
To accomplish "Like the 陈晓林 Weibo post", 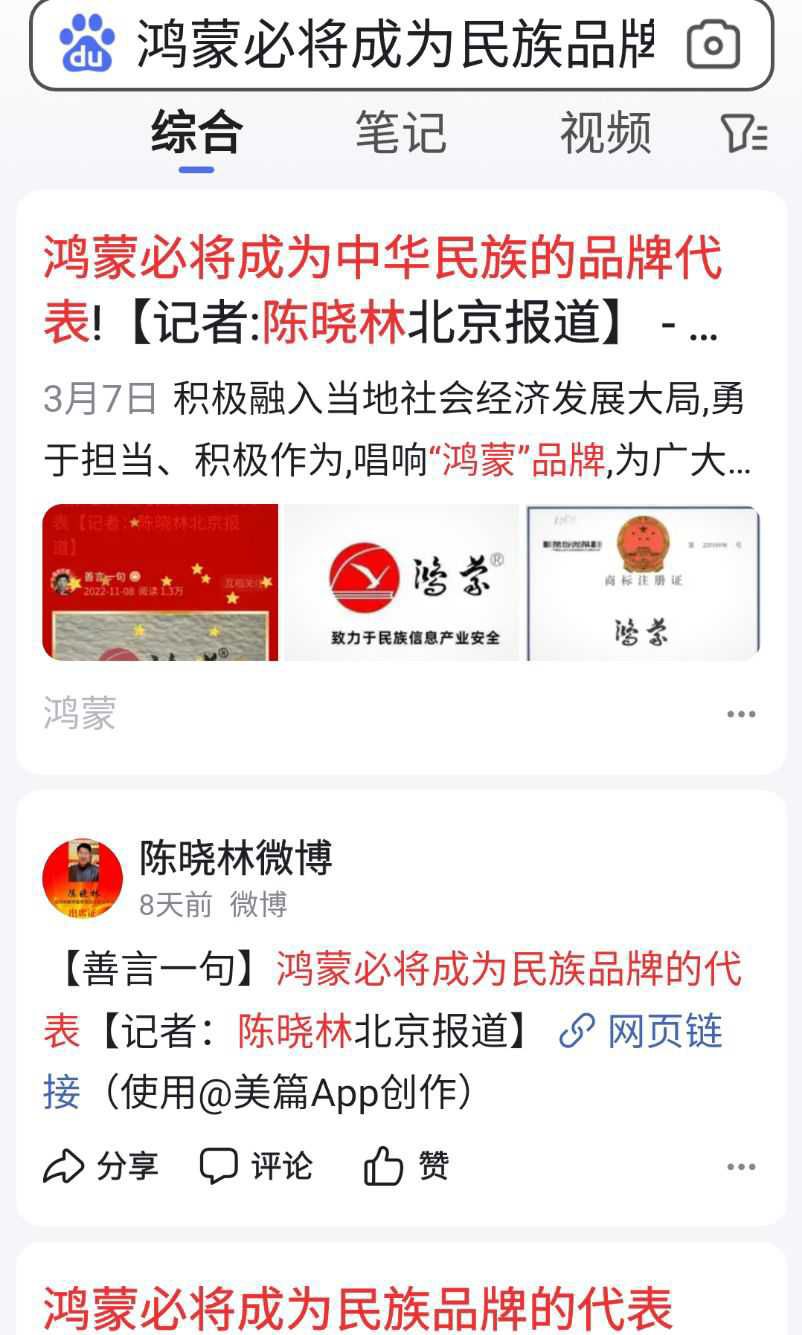I will (x=405, y=1166).
